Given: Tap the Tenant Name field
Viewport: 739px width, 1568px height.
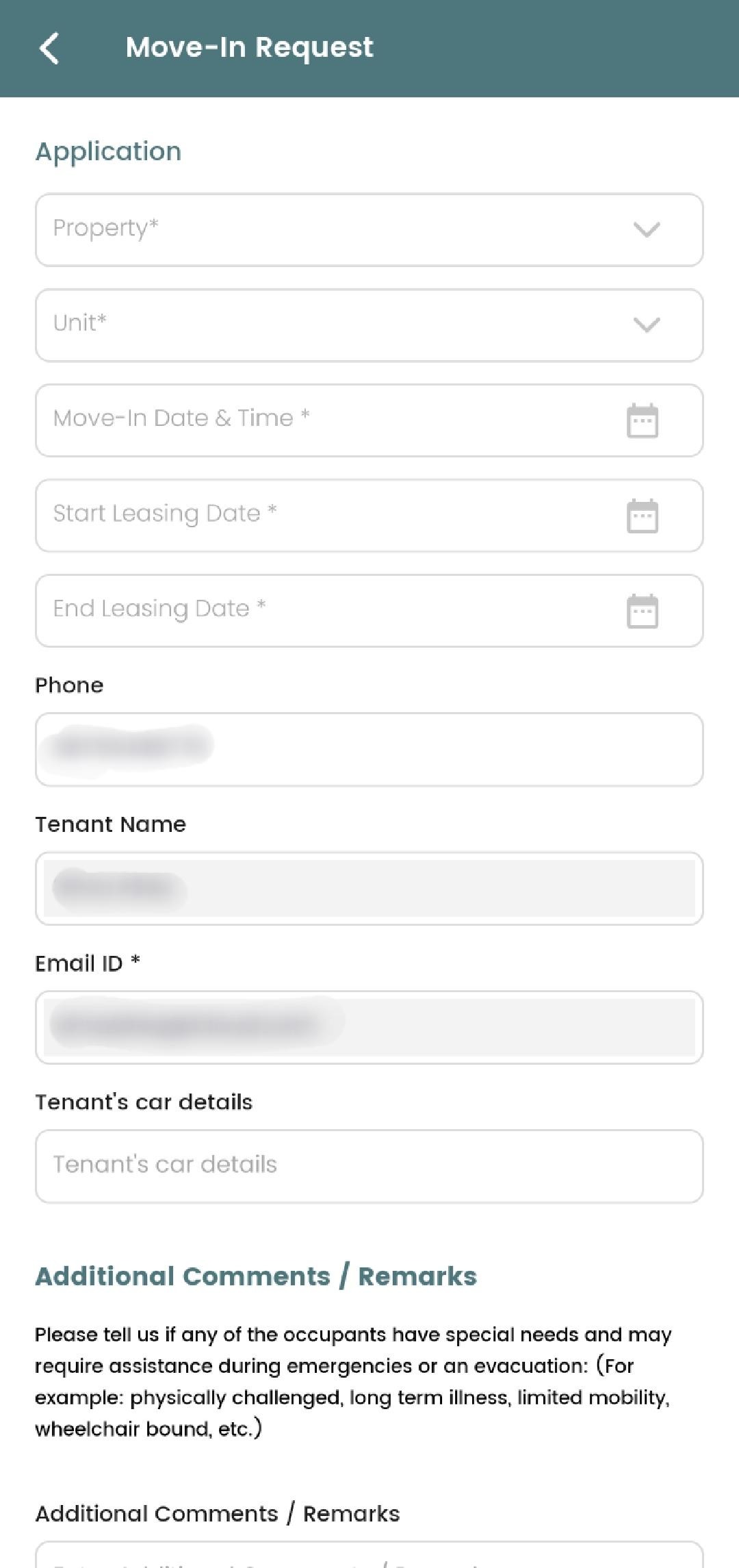Looking at the screenshot, I should (369, 888).
